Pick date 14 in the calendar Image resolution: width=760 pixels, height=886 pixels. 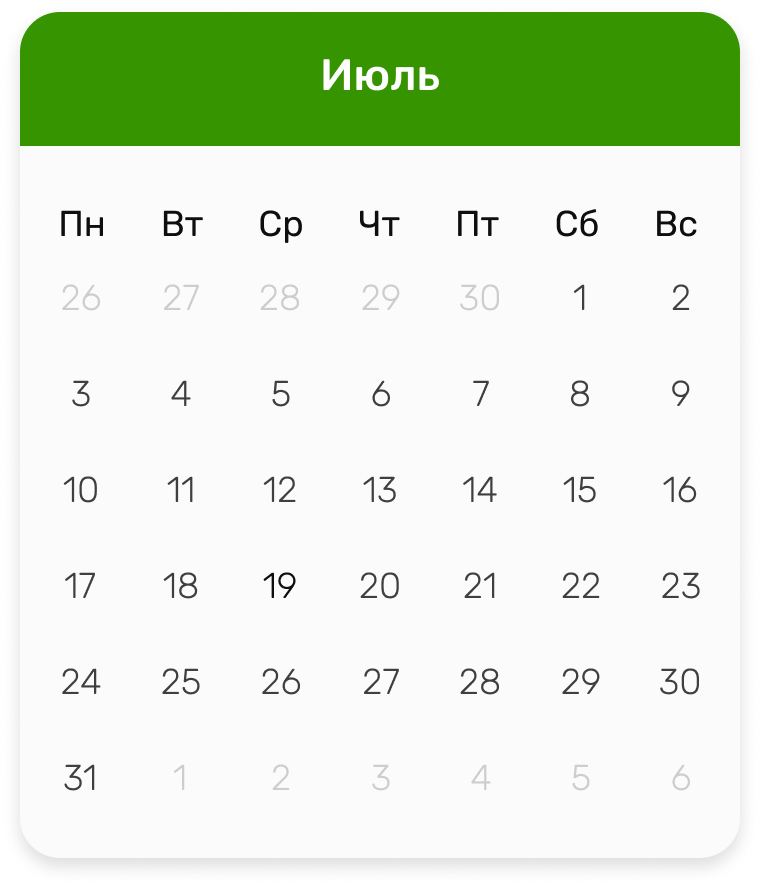(480, 490)
